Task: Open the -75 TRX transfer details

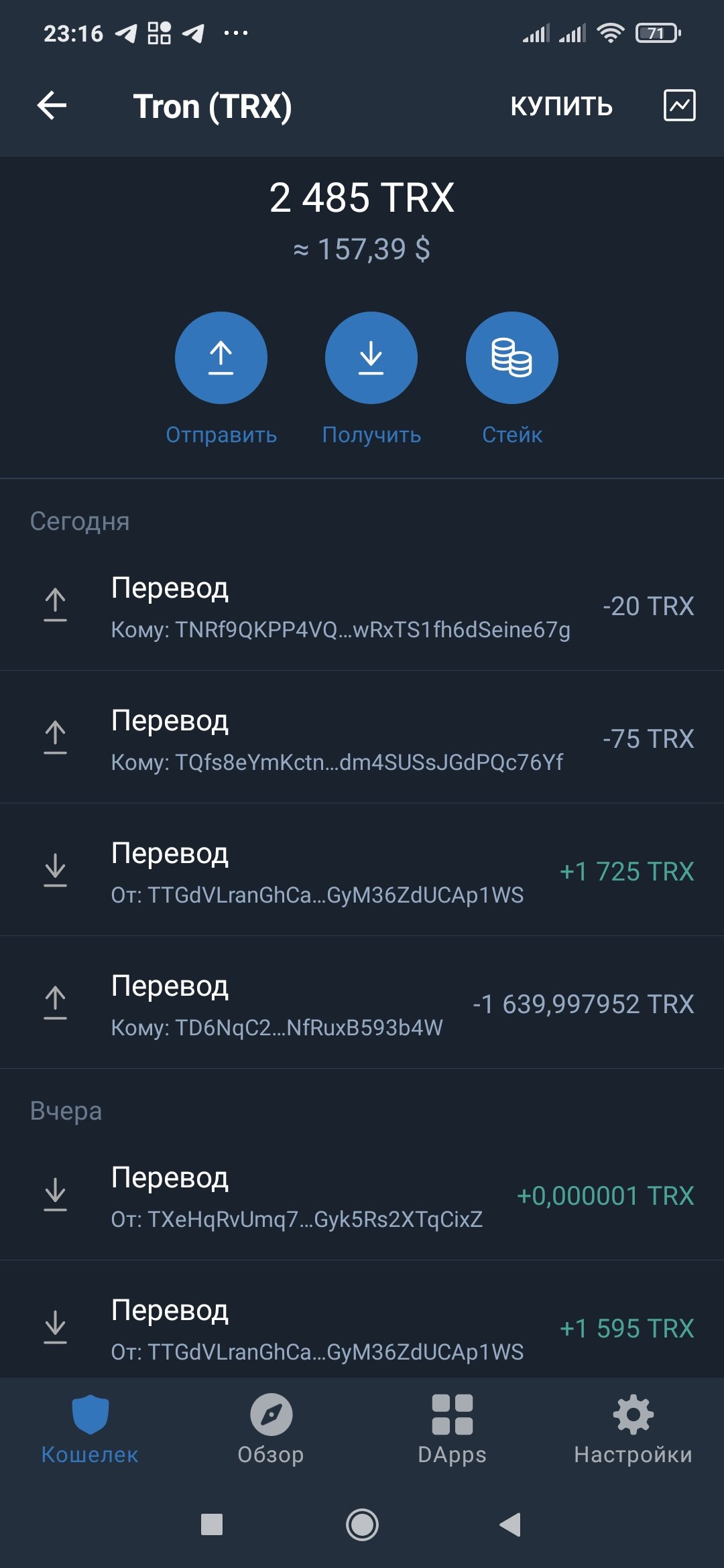Action: [x=362, y=738]
